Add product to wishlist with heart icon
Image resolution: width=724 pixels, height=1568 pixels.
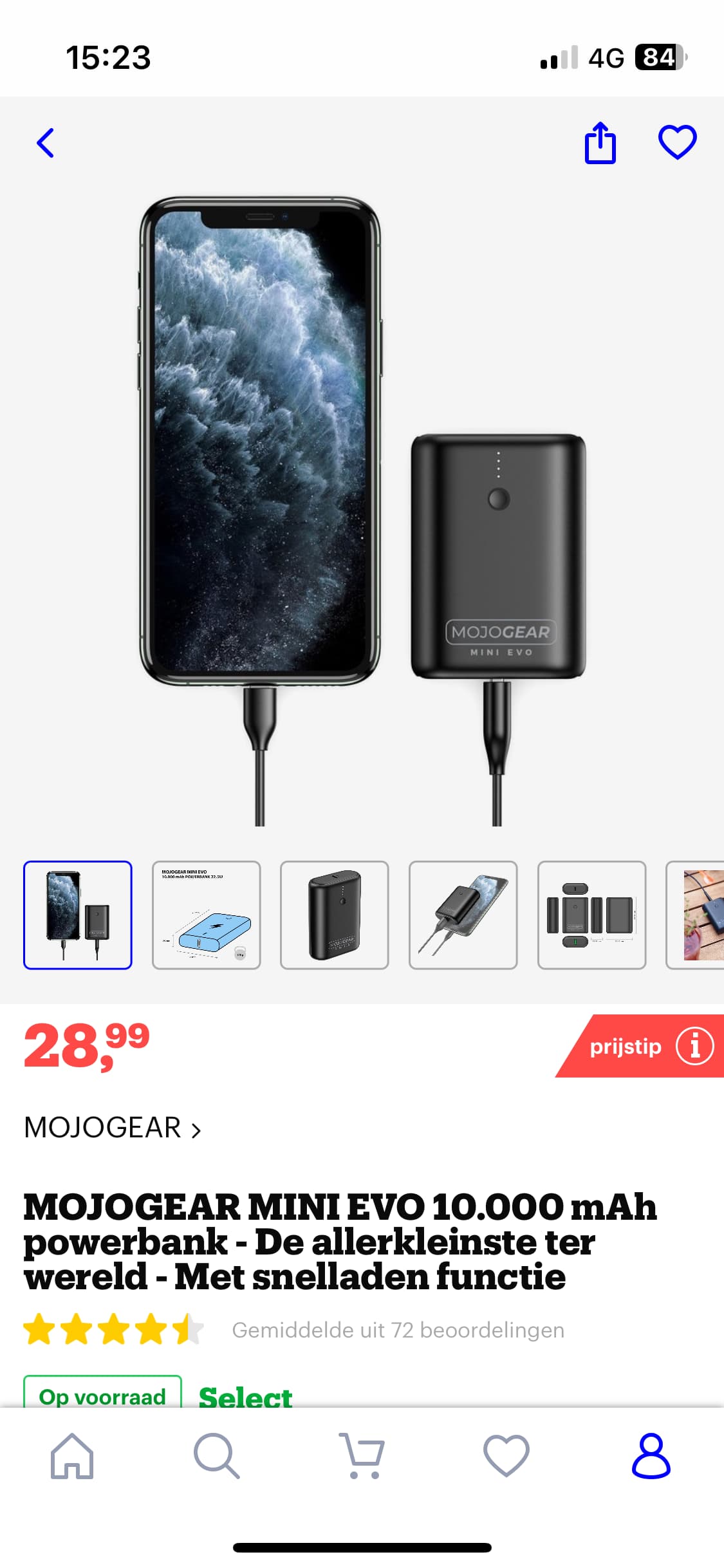[677, 142]
